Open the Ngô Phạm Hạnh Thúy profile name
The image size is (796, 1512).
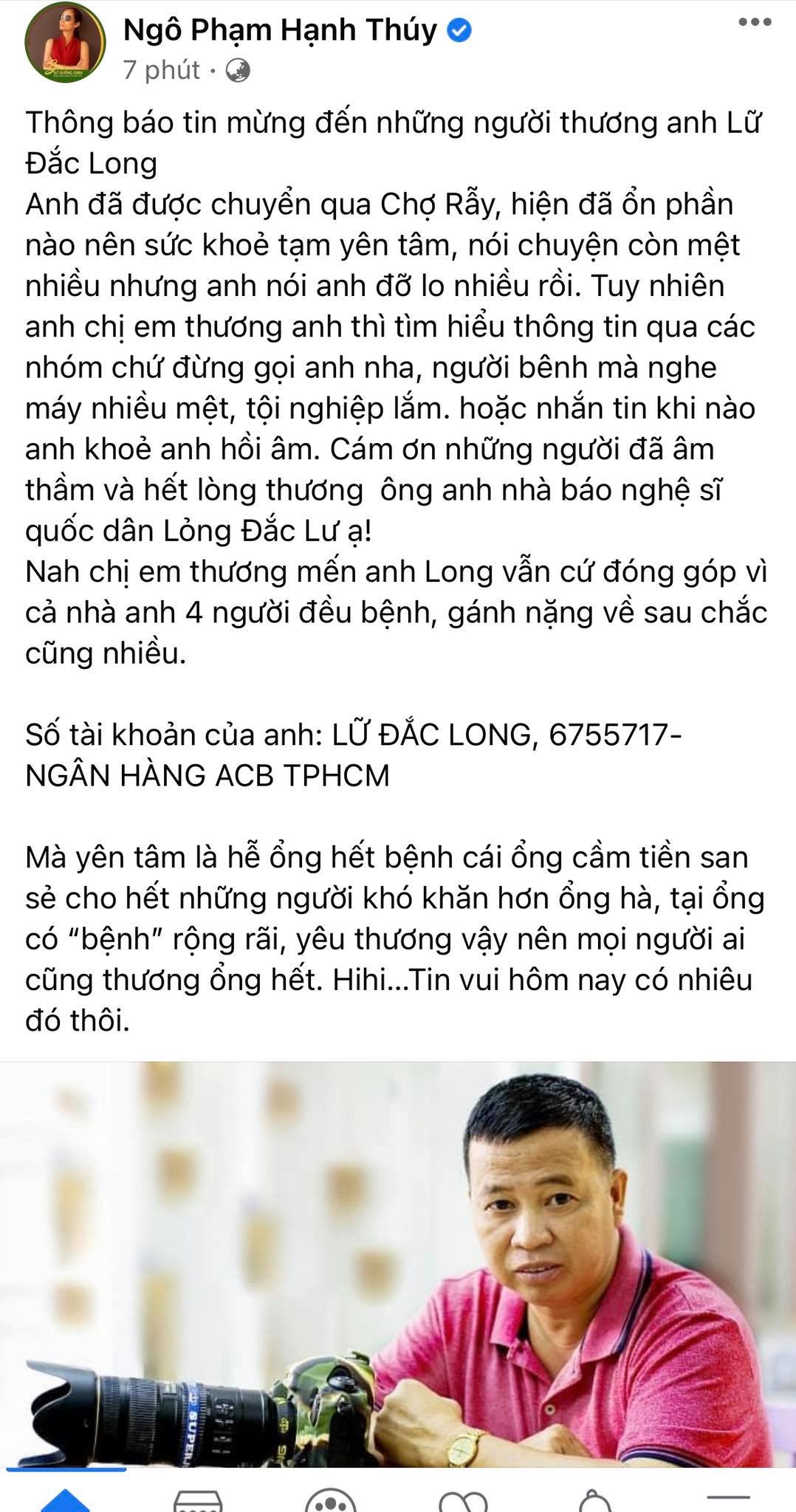pyautogui.click(x=280, y=30)
